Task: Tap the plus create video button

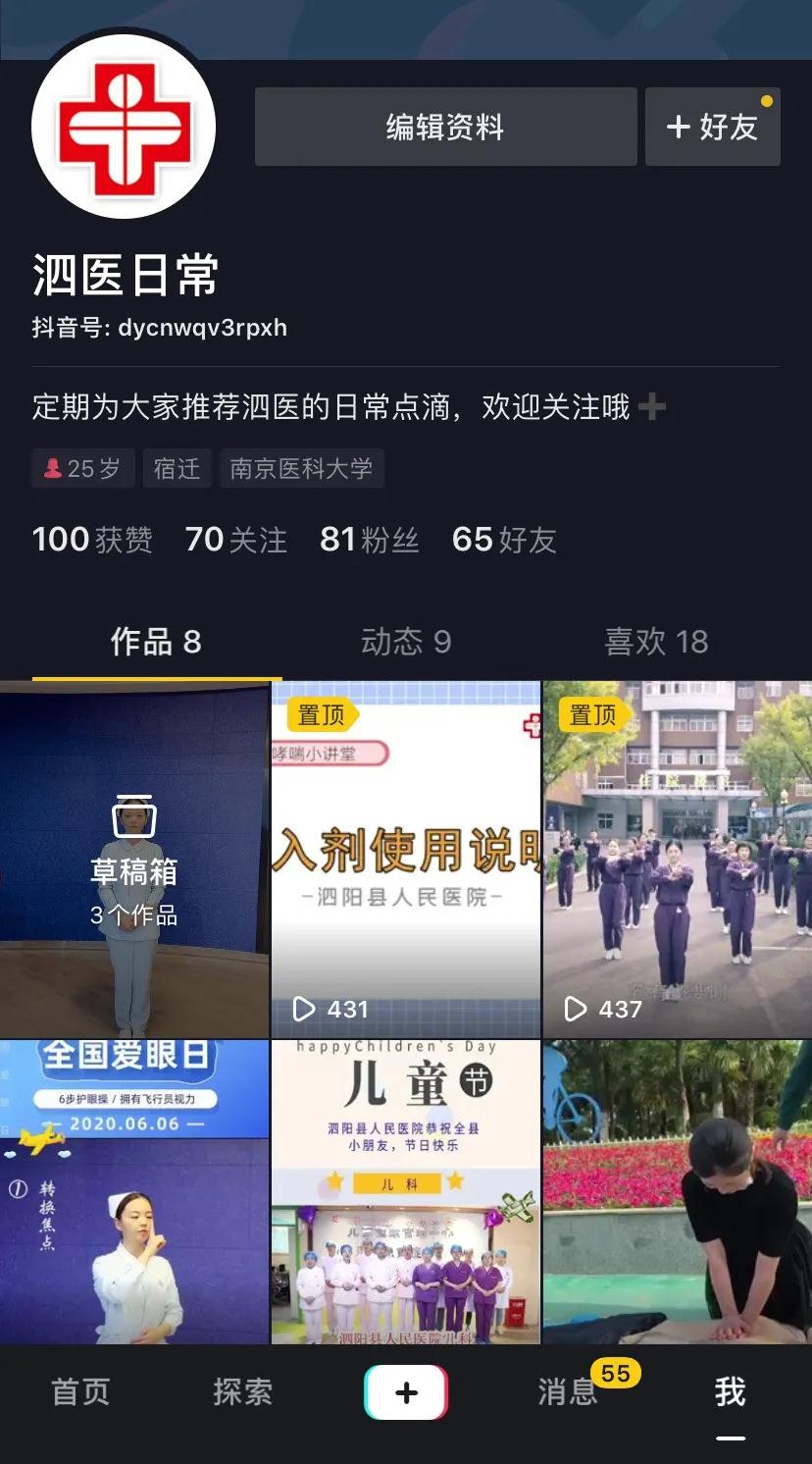Action: tap(406, 1392)
